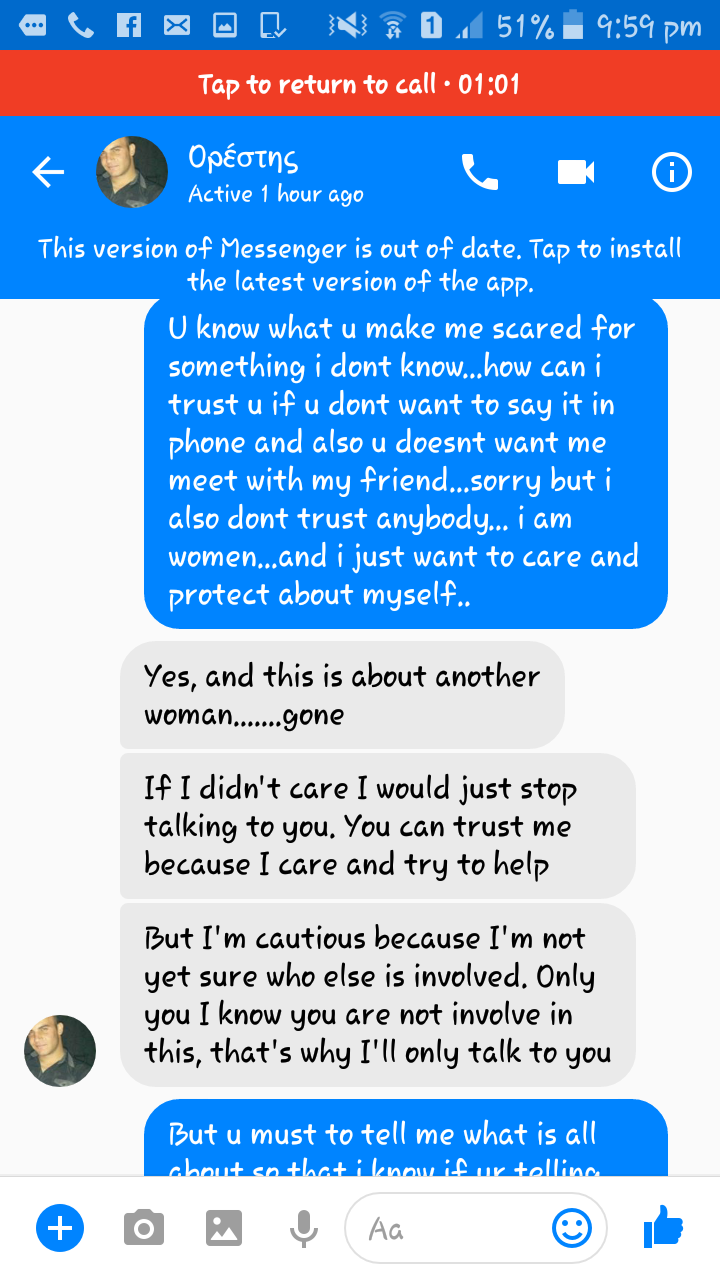
Task: Open the emoji picker
Action: tap(572, 1227)
